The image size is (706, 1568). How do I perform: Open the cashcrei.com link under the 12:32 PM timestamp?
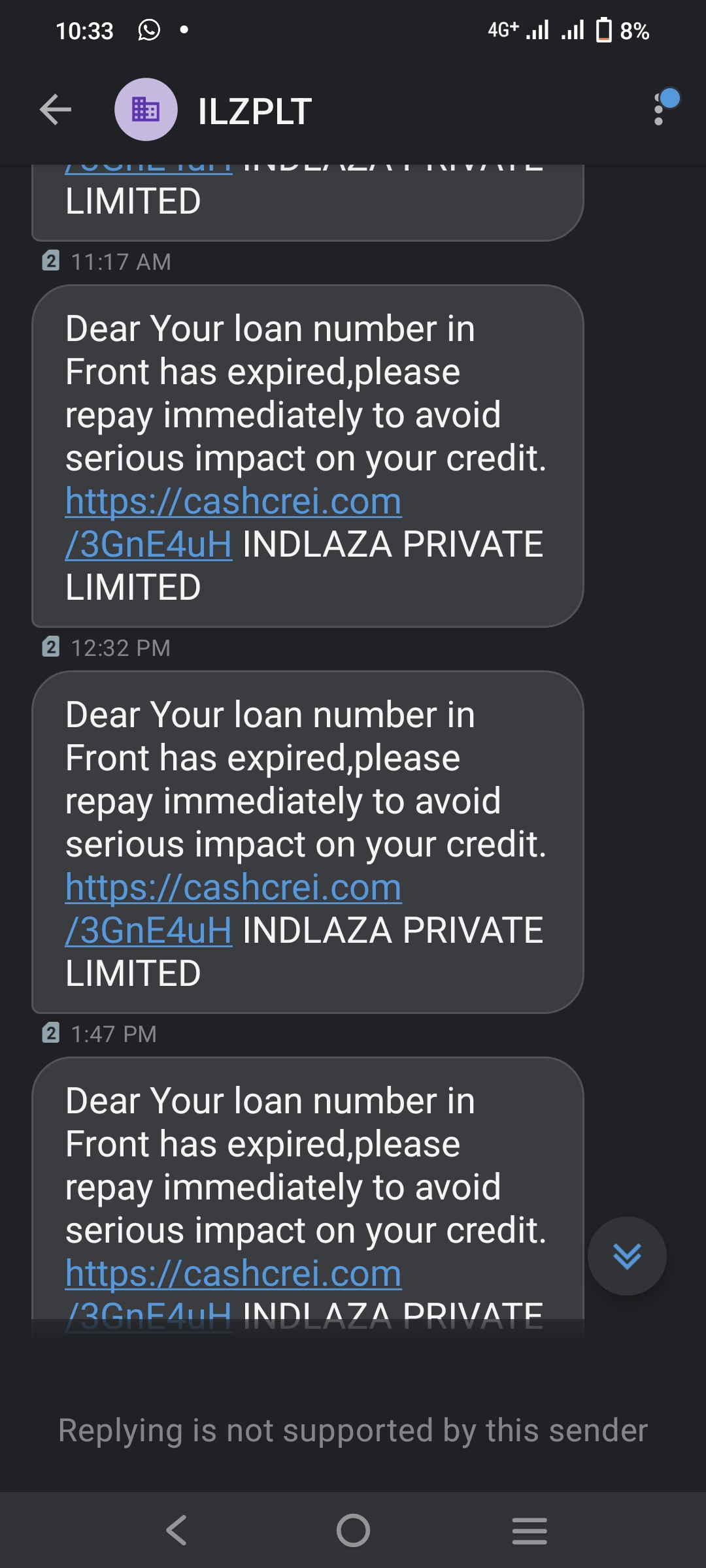pos(233,889)
